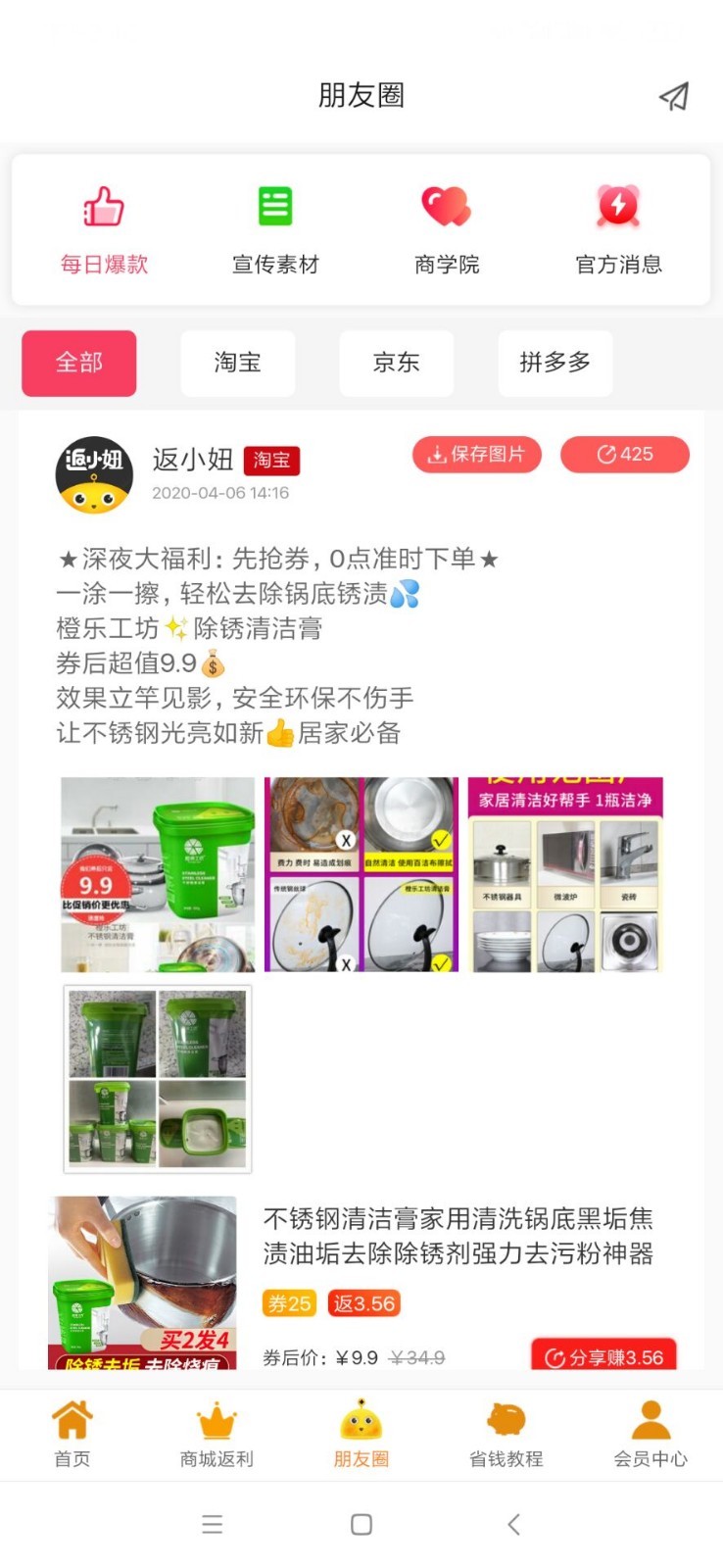The width and height of the screenshot is (723, 1568).
Task: Open the 省钱教程 tab
Action: pos(506,1435)
